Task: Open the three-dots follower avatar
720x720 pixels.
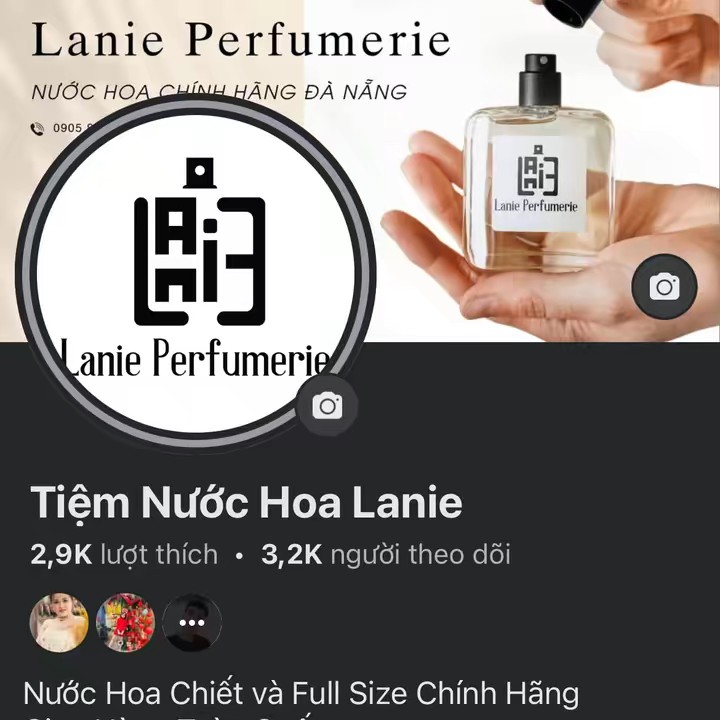Action: [192, 623]
